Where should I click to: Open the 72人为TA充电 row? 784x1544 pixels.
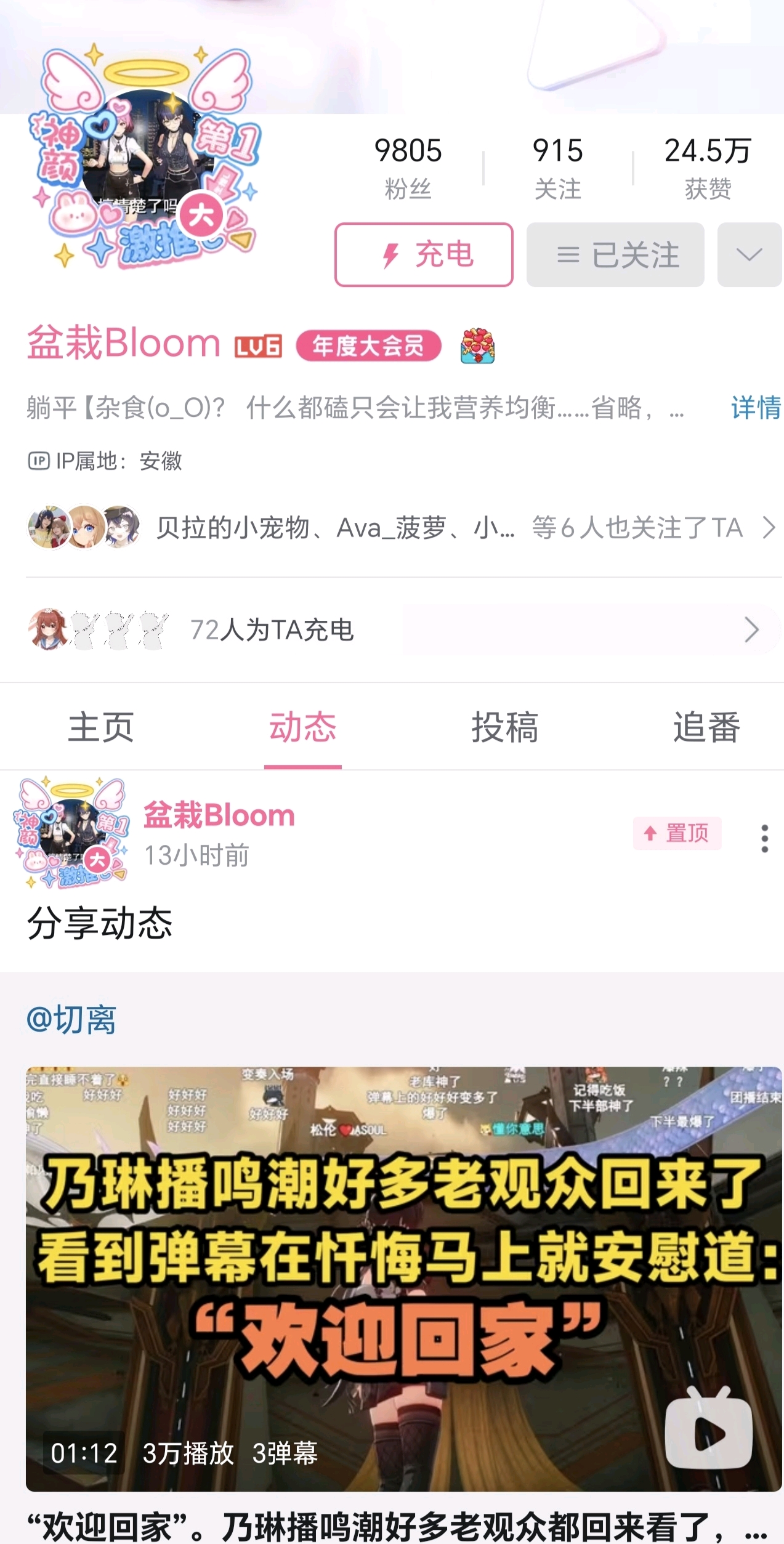click(394, 629)
